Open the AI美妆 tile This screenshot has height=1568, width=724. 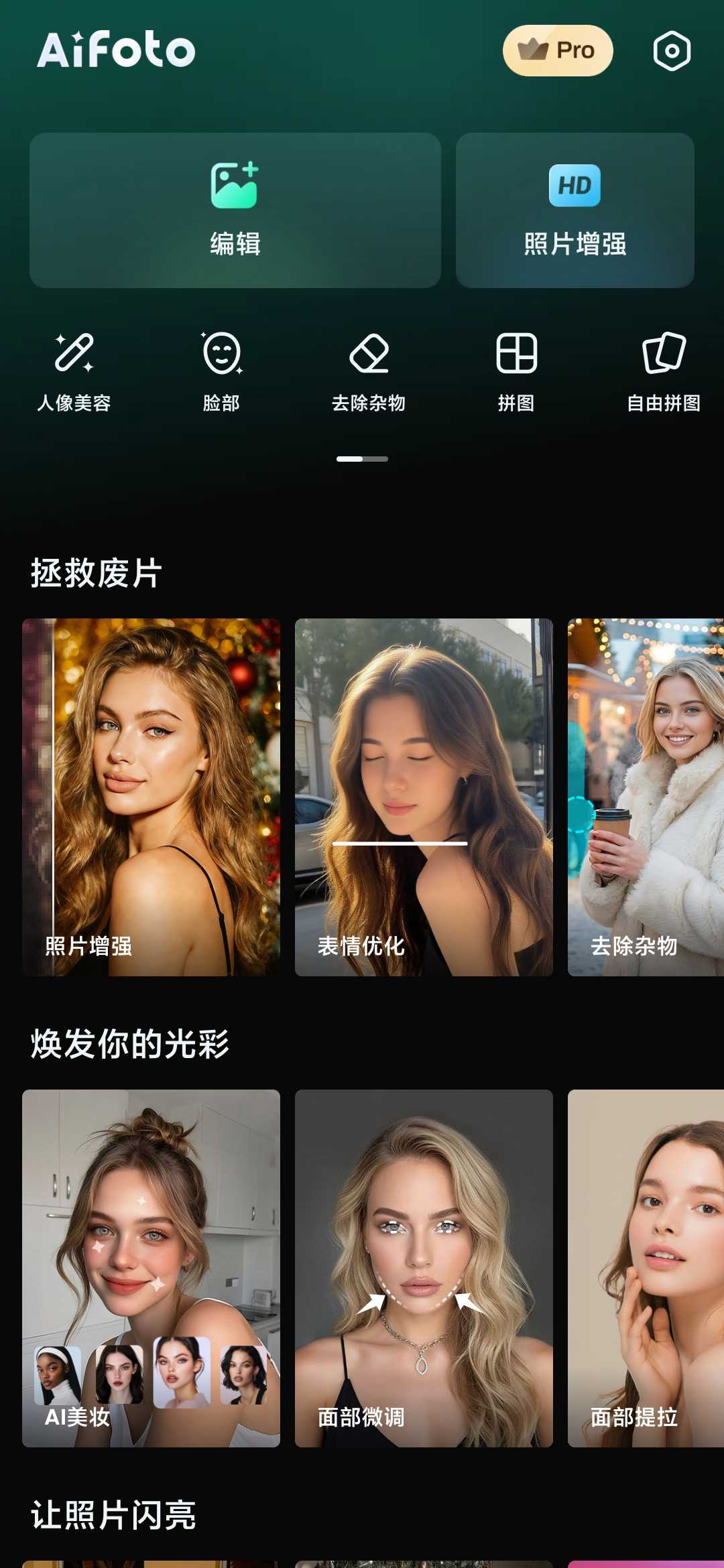[x=151, y=1268]
